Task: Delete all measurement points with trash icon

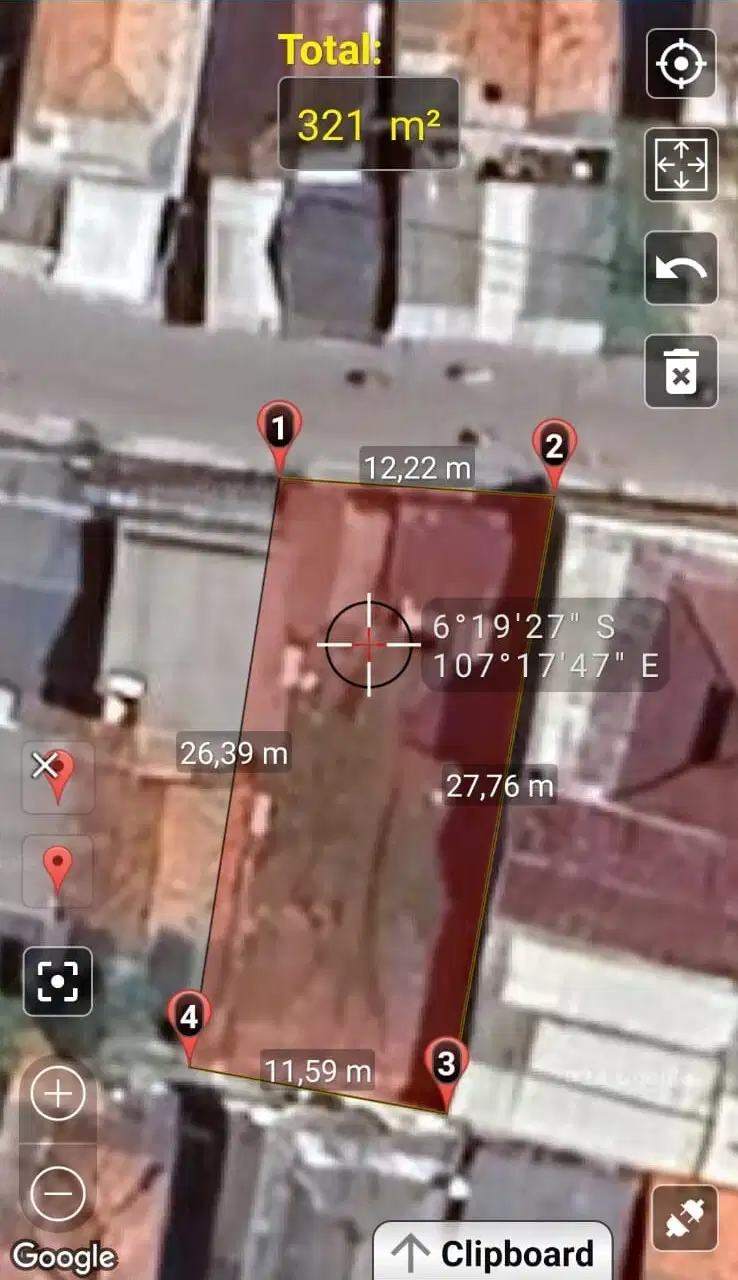Action: coord(681,373)
